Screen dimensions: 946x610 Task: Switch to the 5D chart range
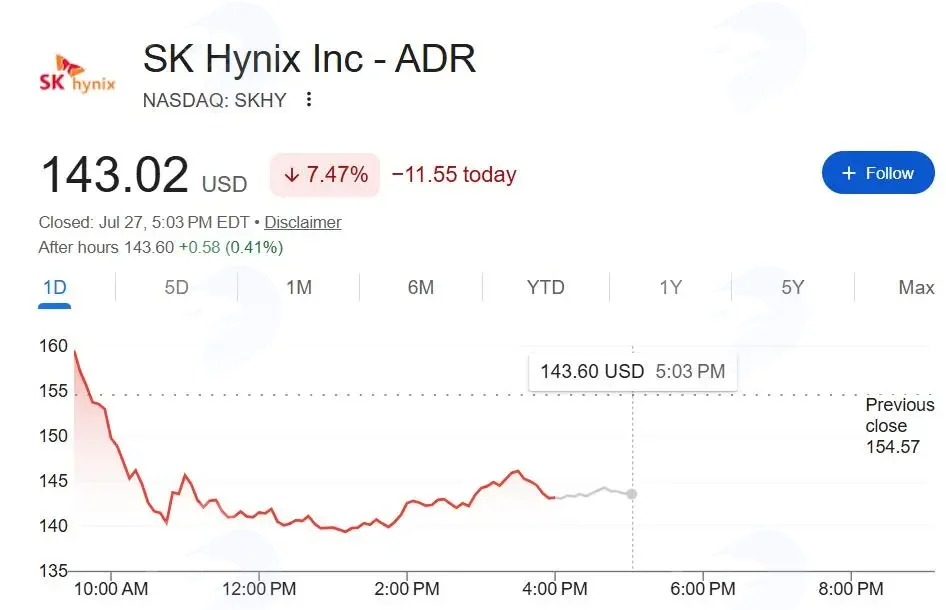(177, 287)
